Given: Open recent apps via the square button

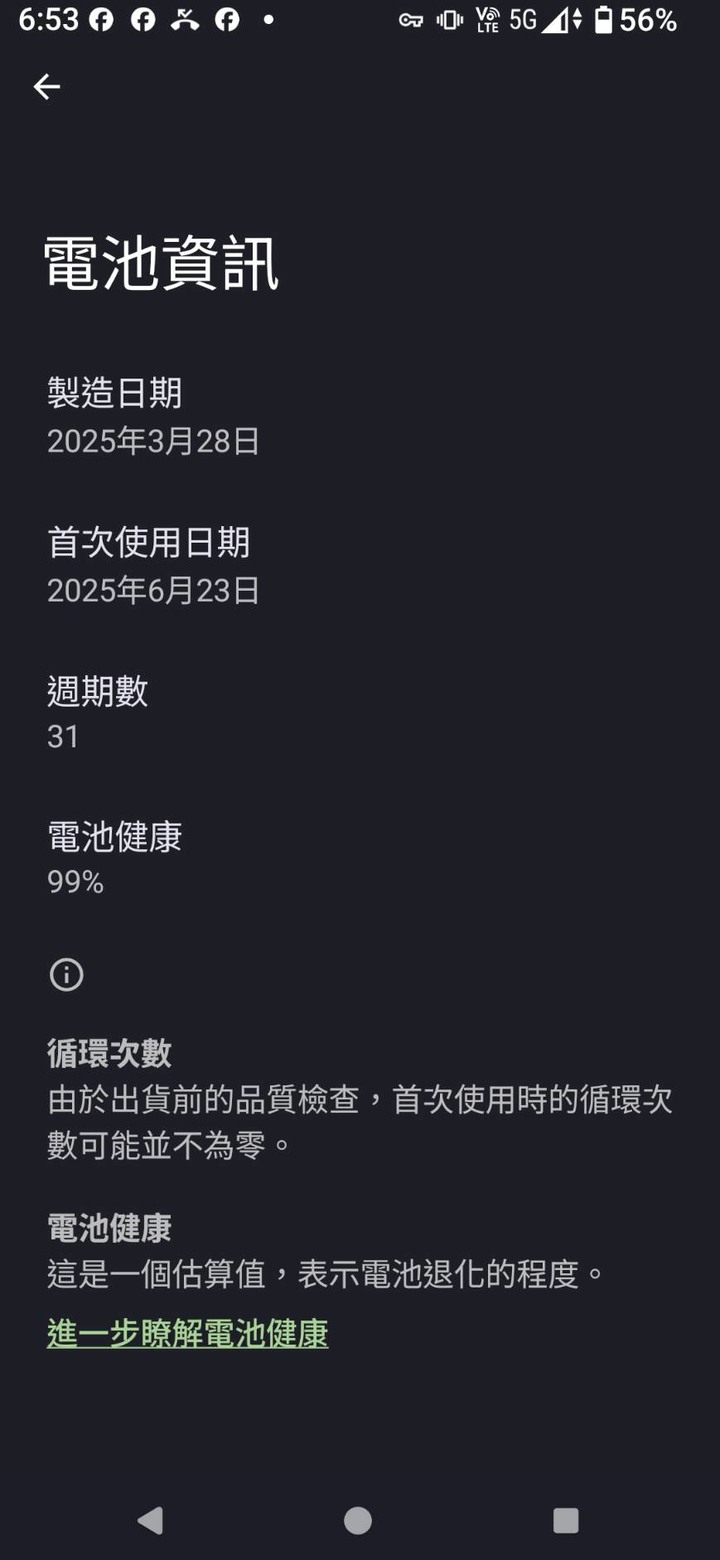Looking at the screenshot, I should coord(566,1520).
